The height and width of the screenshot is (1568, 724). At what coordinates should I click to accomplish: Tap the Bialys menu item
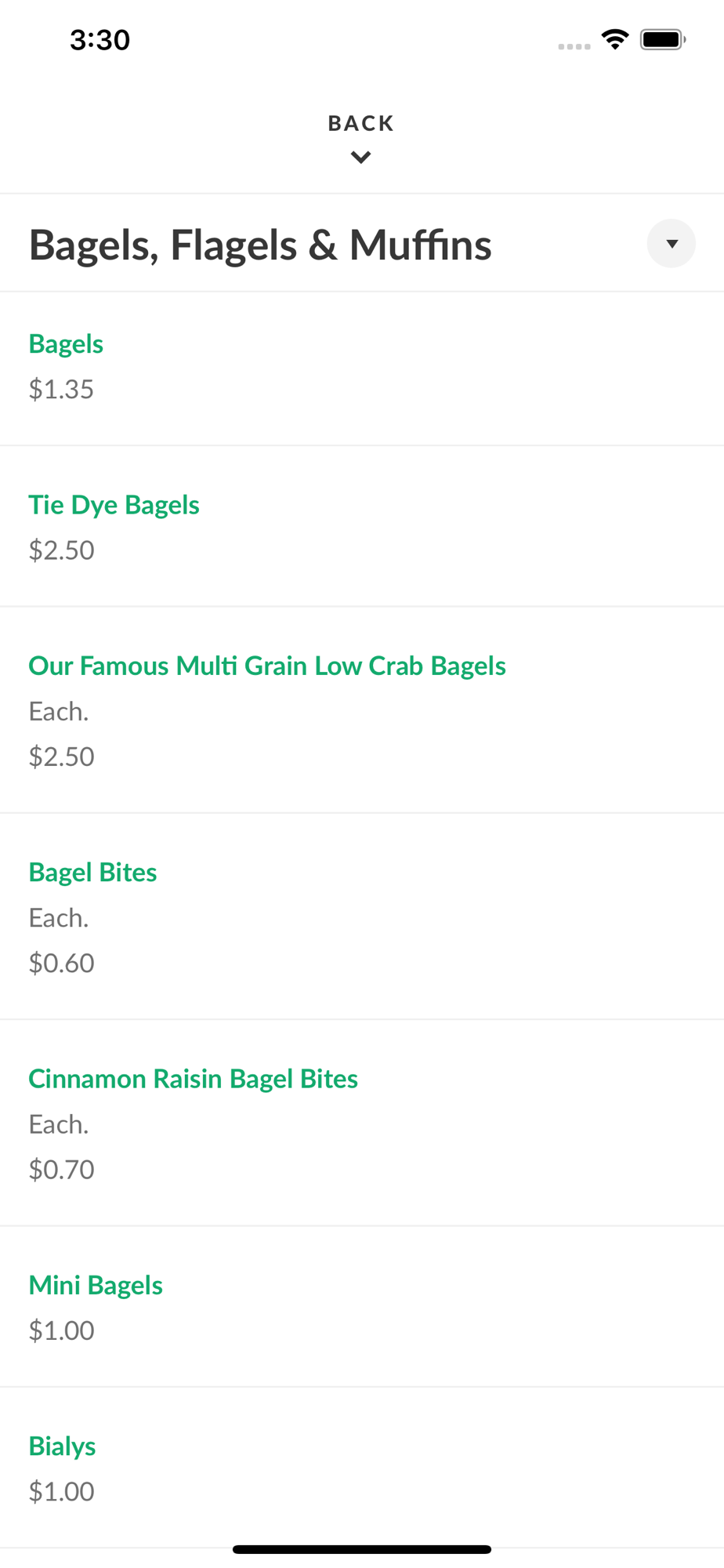tap(362, 1468)
